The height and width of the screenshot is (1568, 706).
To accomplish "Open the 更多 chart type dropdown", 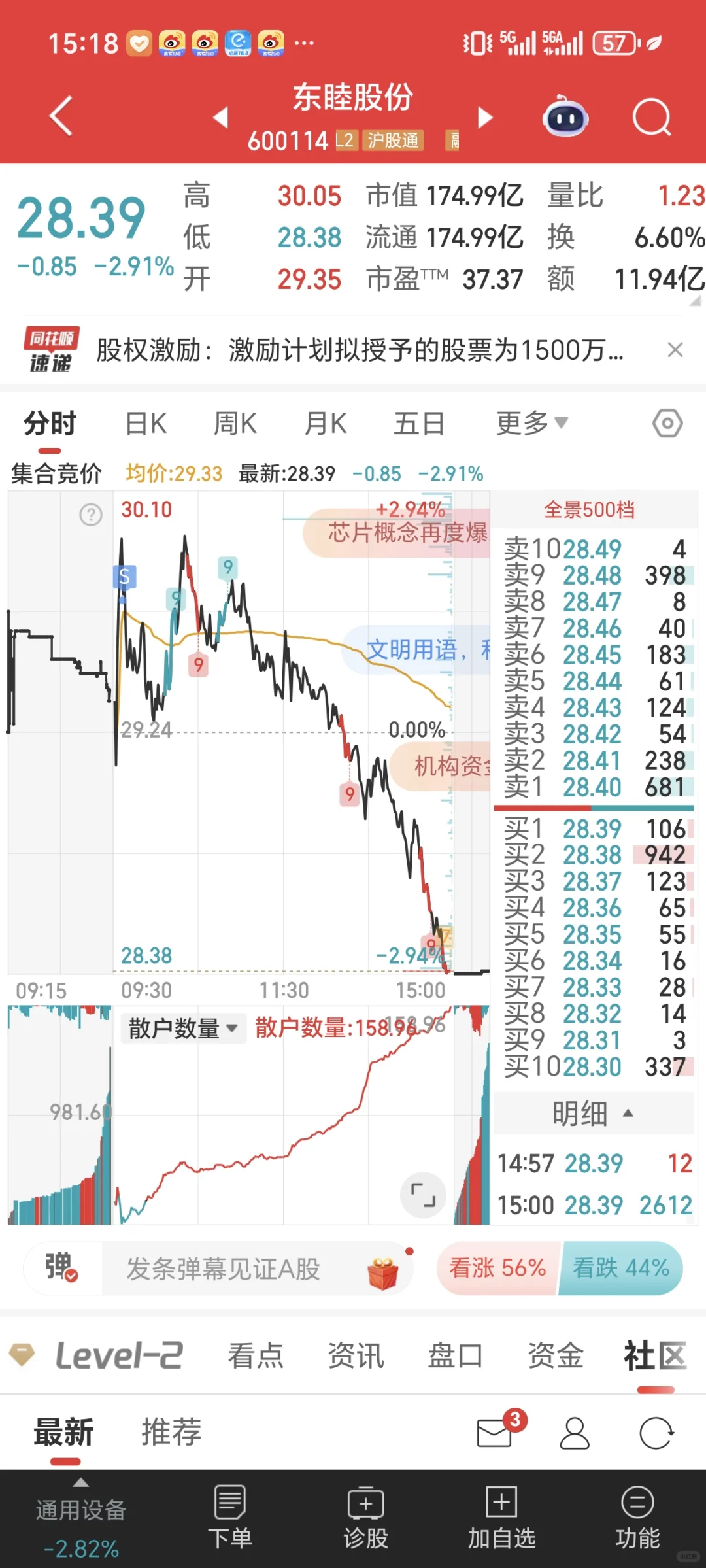I will [x=531, y=423].
